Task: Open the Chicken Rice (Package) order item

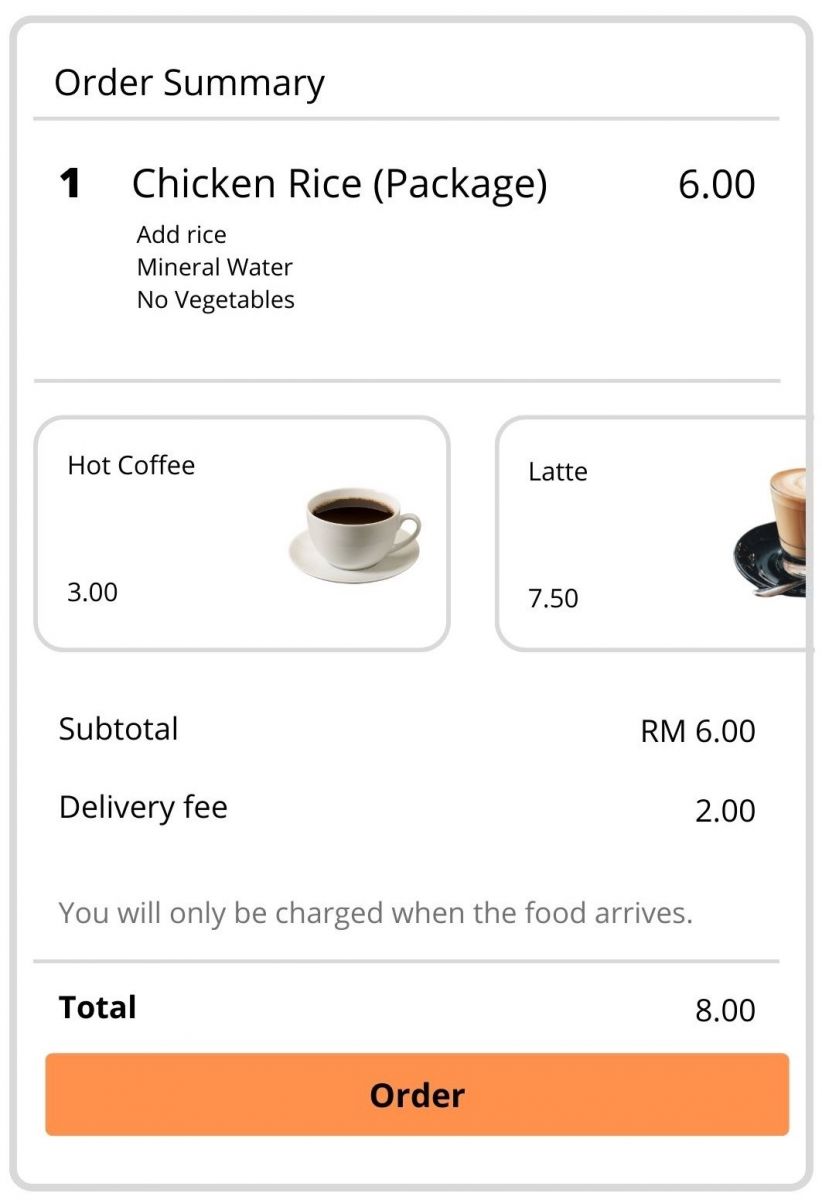Action: 340,185
